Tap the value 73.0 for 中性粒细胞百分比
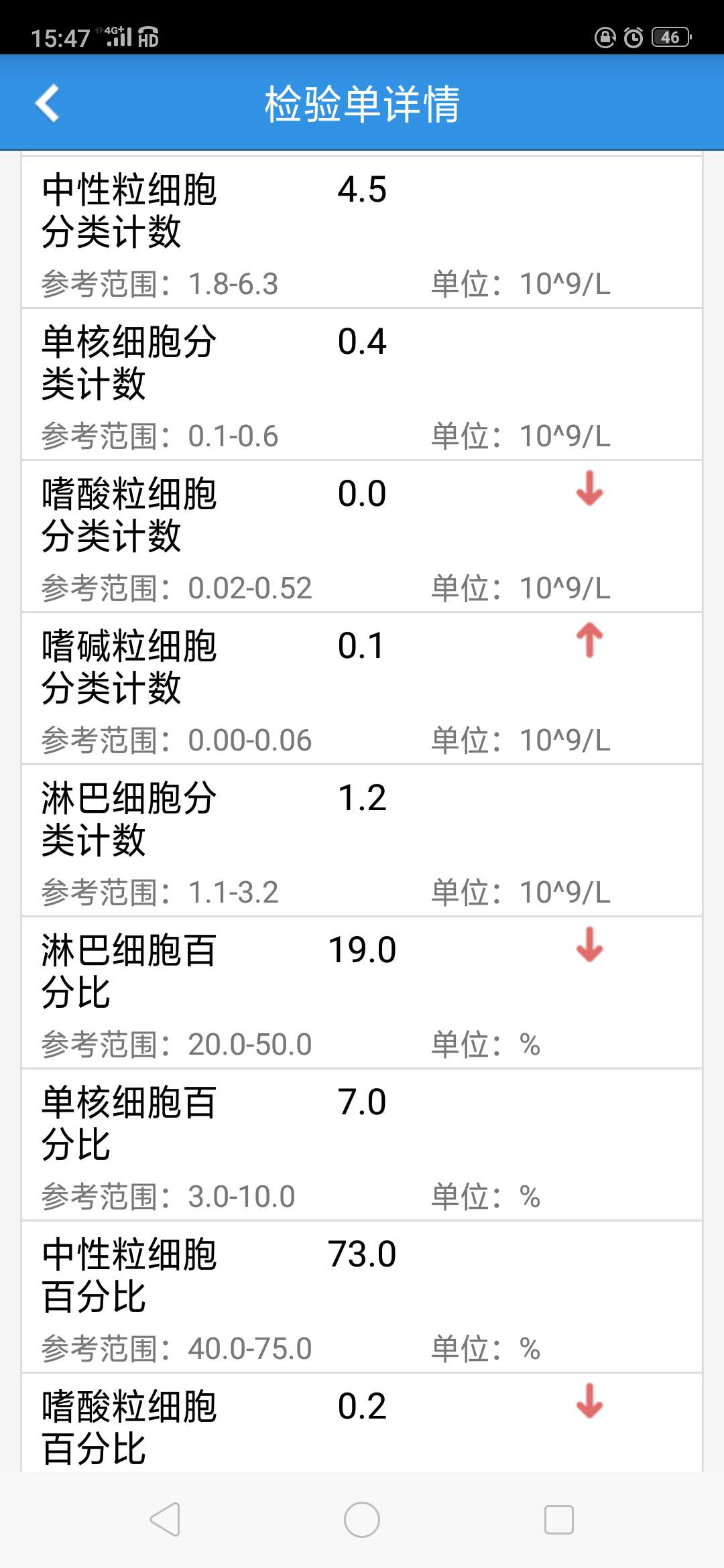Viewport: 724px width, 1568px height. pos(361,1252)
